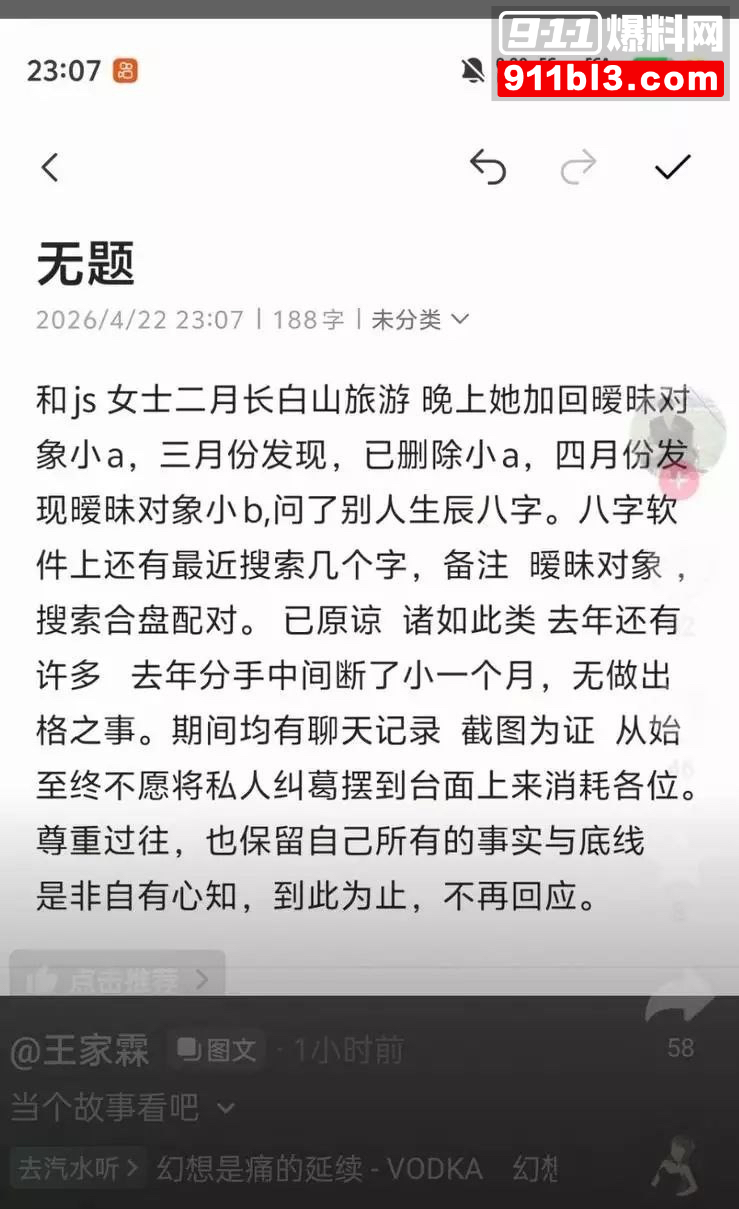The height and width of the screenshot is (1209, 739).
Task: Expand the caption 当个故事看吧
Action: pyautogui.click(x=226, y=1108)
